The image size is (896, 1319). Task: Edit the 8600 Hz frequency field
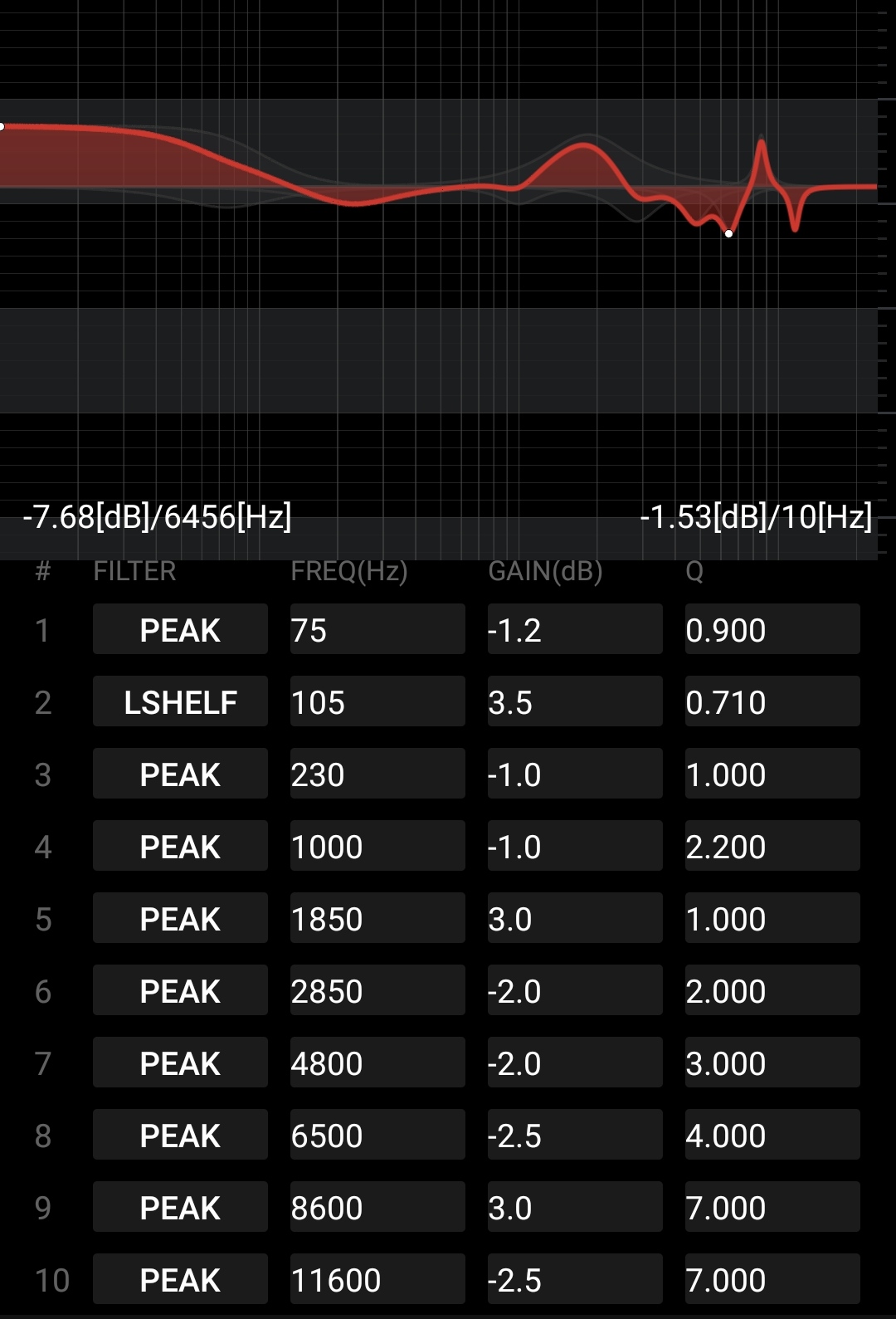(377, 1208)
